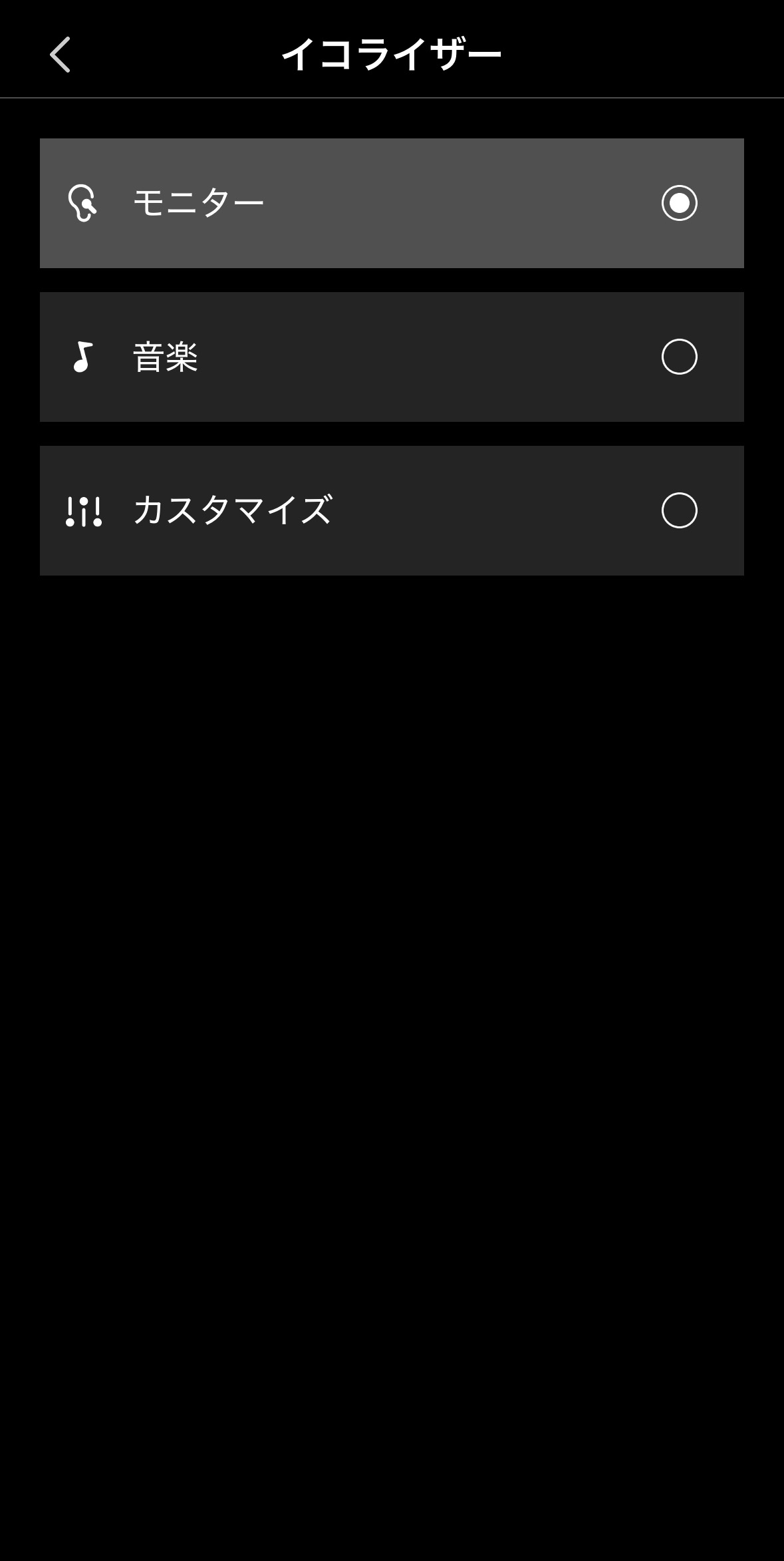The height and width of the screenshot is (1561, 784).
Task: Tap the note symbol for the music preset
Action: click(83, 356)
